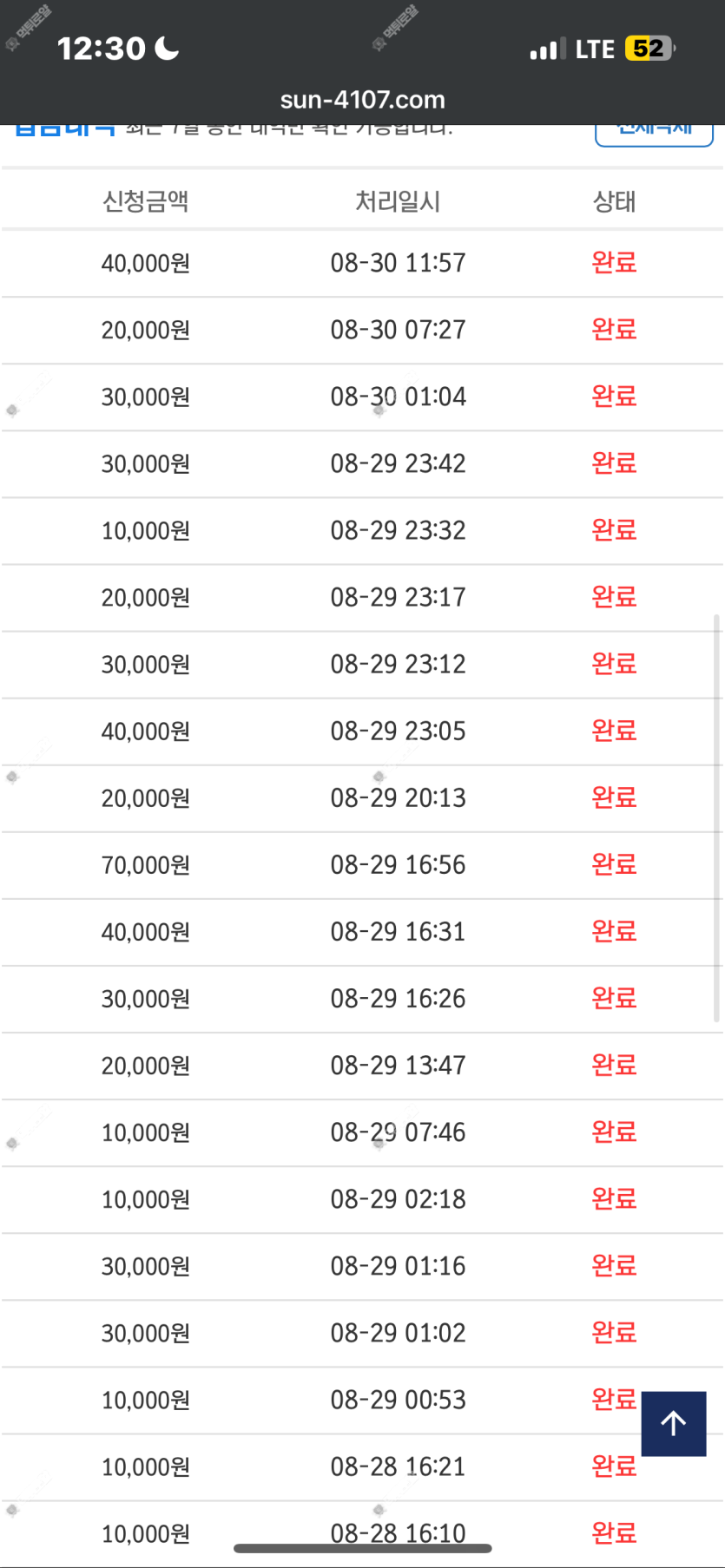725x1568 pixels.
Task: Tap the partly hidden outlined button at top right
Action: tap(654, 134)
